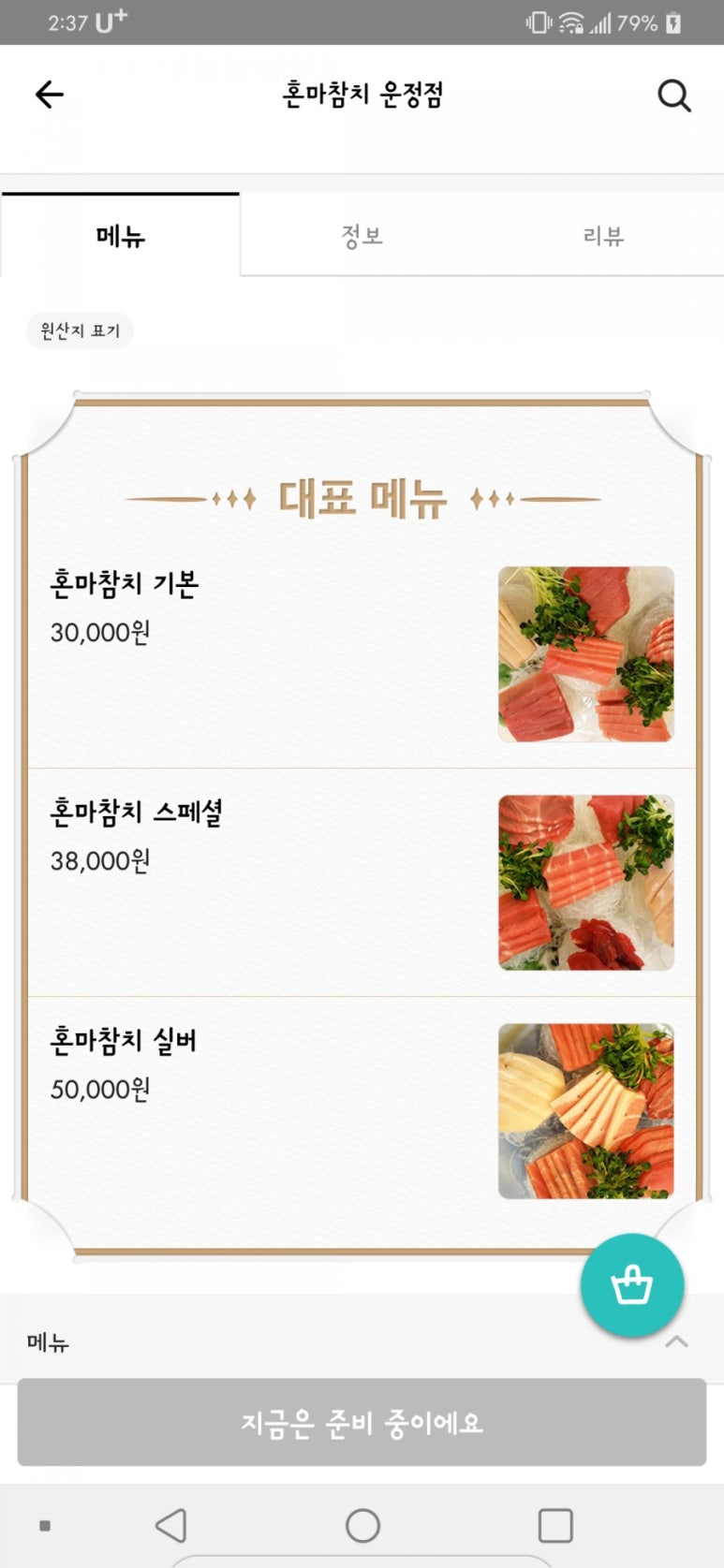Open recent apps from navigation bar
Viewport: 724px width, 1568px height.
coord(555,1525)
